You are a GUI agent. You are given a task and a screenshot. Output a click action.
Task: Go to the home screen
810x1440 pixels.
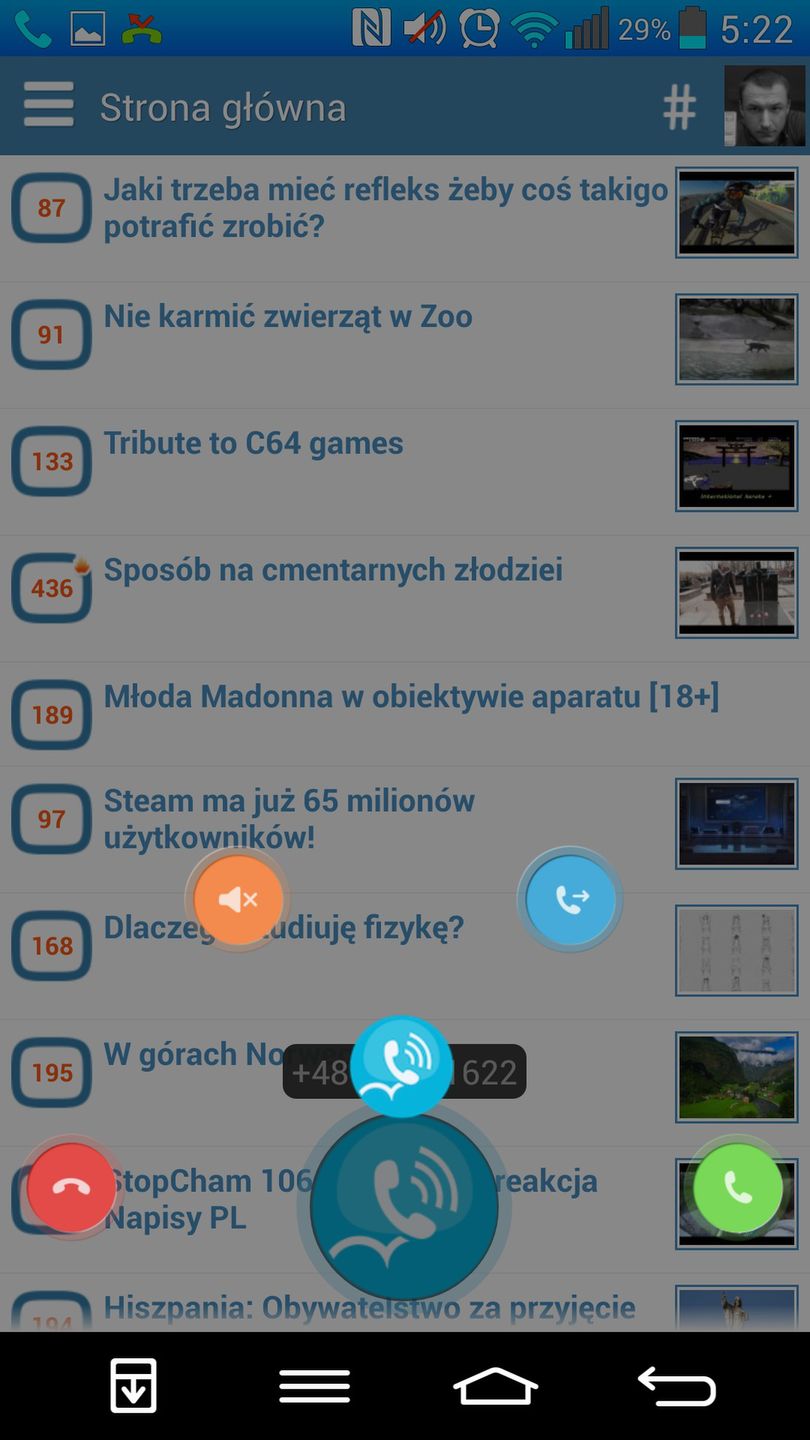[x=495, y=1386]
